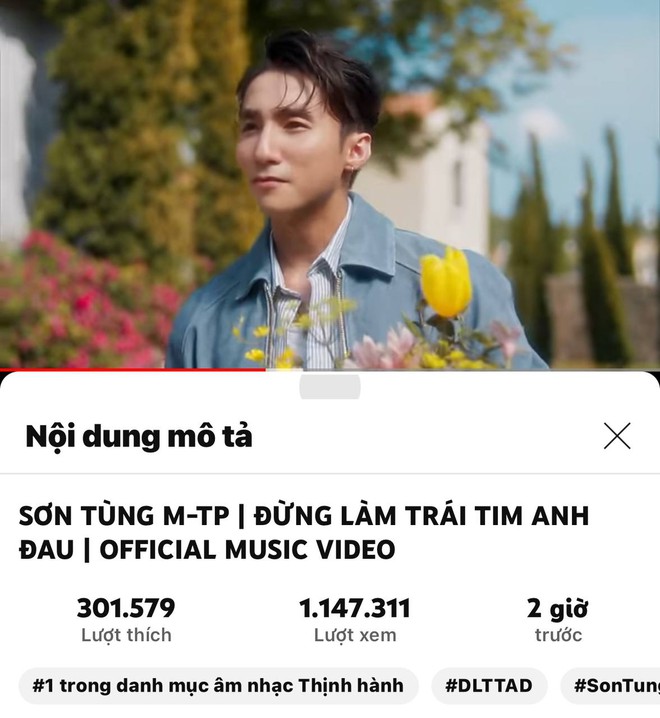
Task: Close the Nội dung mô tả panel
Action: [617, 436]
